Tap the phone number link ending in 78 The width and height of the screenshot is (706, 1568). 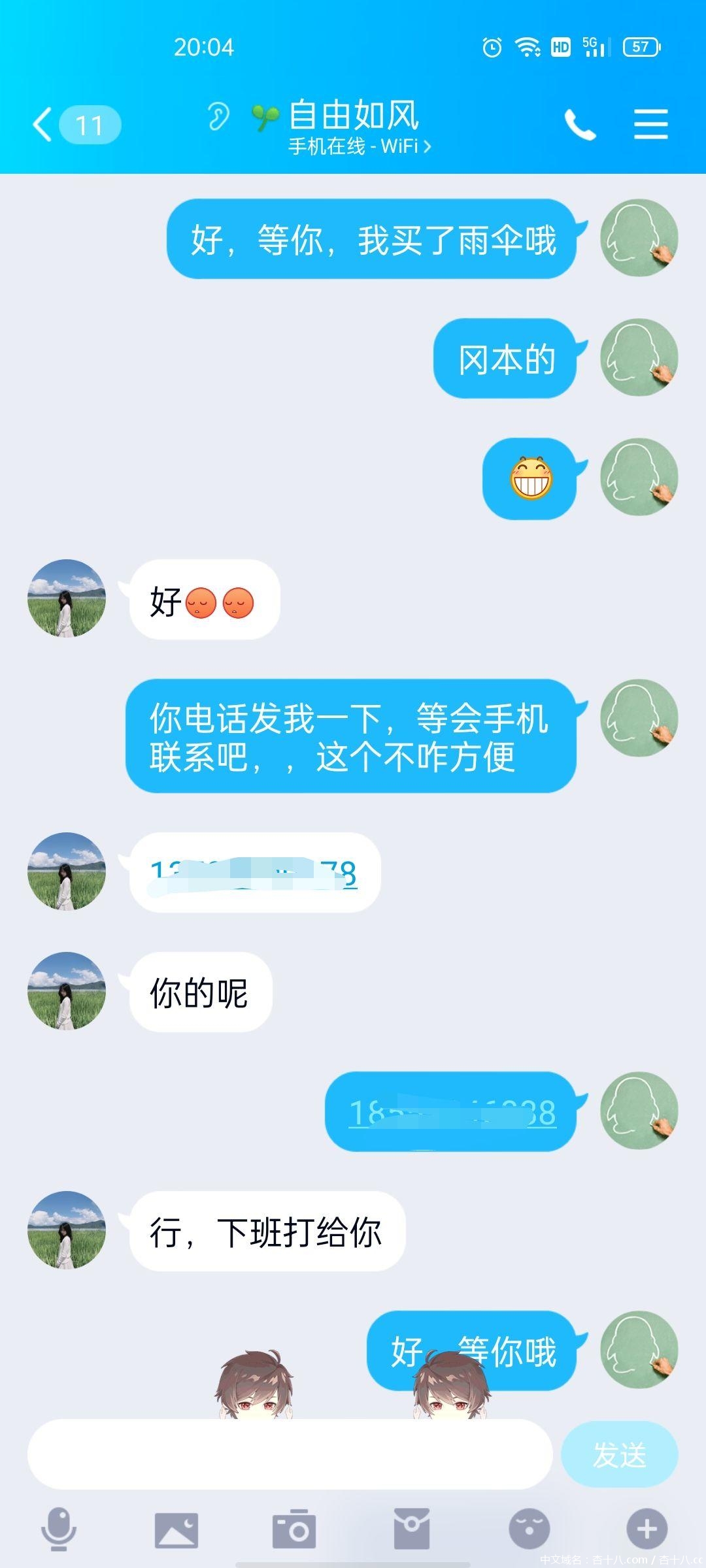254,873
